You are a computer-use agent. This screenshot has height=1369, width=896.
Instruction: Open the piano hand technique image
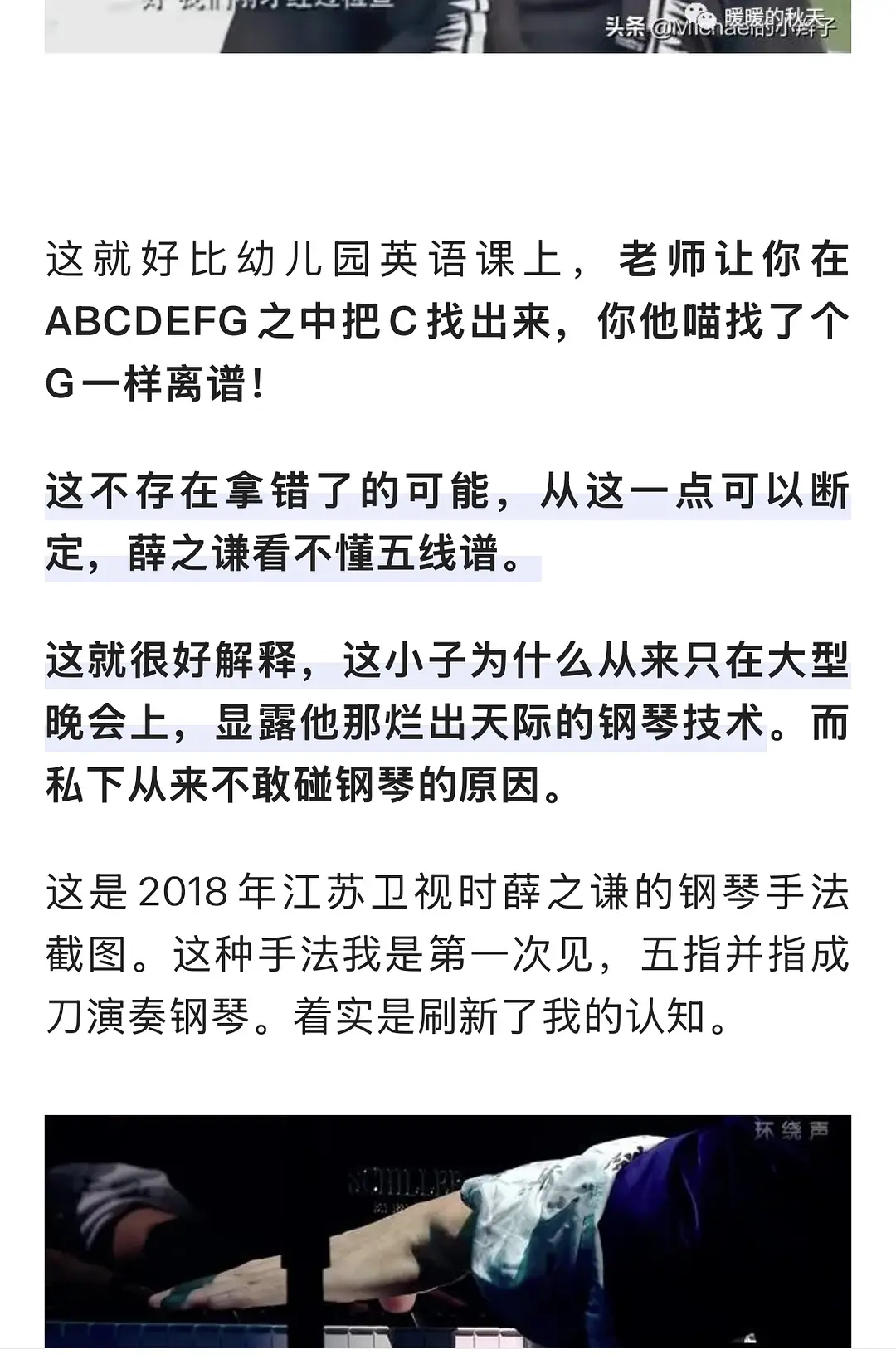[448, 1231]
